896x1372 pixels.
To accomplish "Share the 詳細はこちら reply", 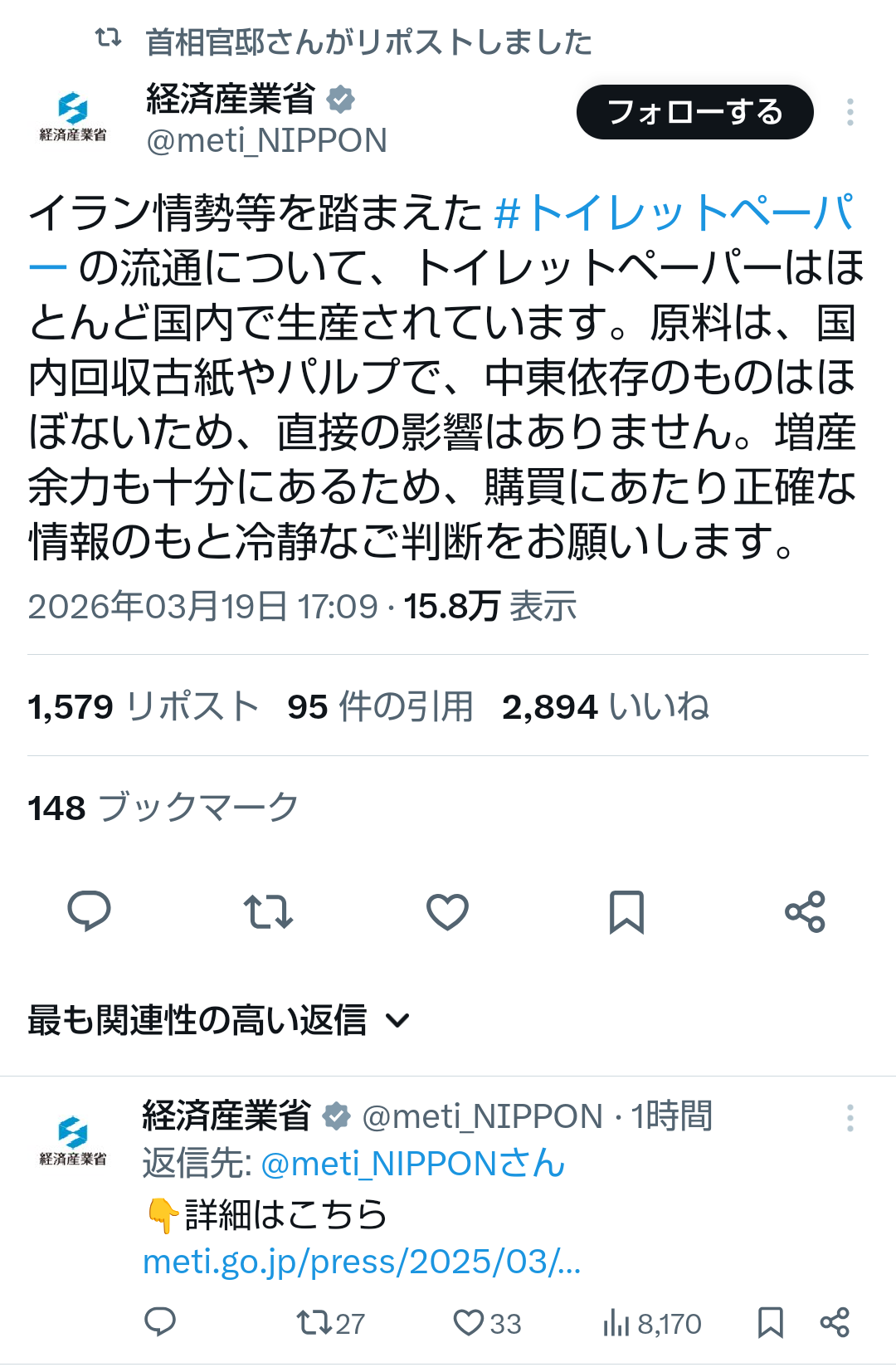I will click(x=835, y=1322).
